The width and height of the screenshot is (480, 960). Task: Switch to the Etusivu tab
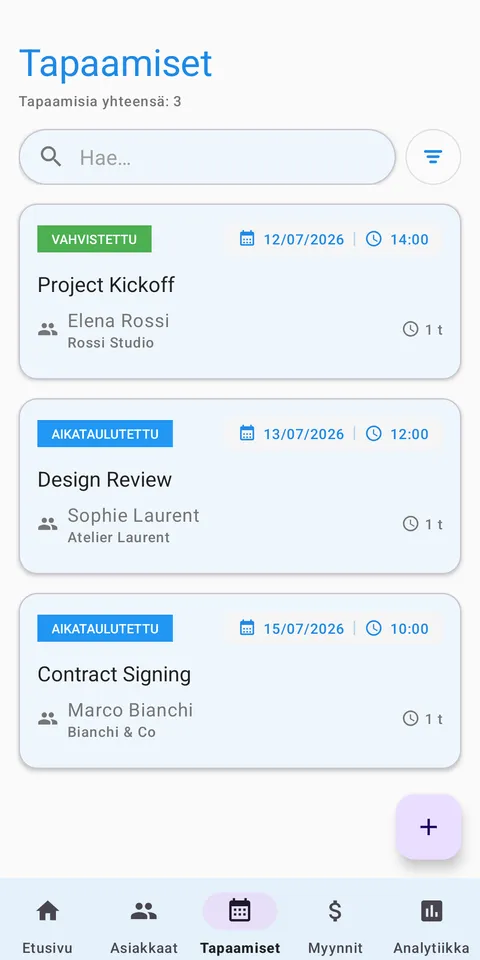47,925
